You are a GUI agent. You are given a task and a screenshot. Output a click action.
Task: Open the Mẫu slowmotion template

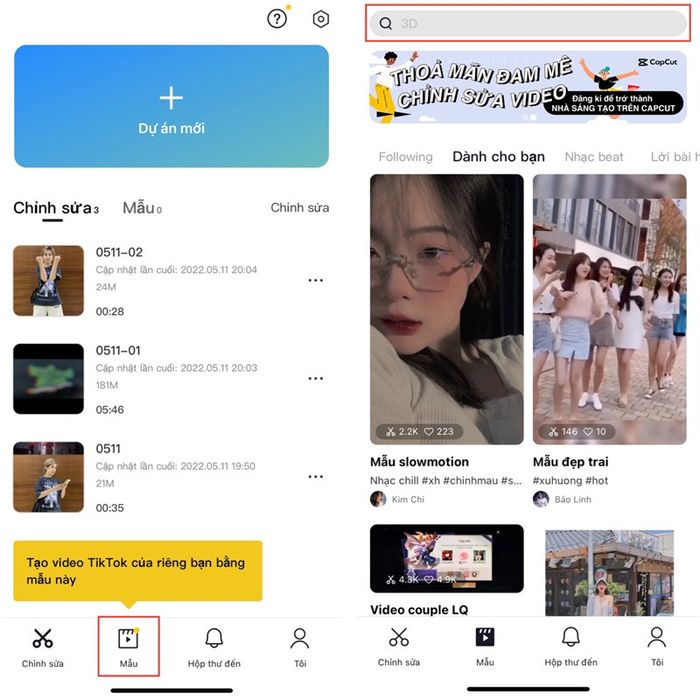[446, 310]
